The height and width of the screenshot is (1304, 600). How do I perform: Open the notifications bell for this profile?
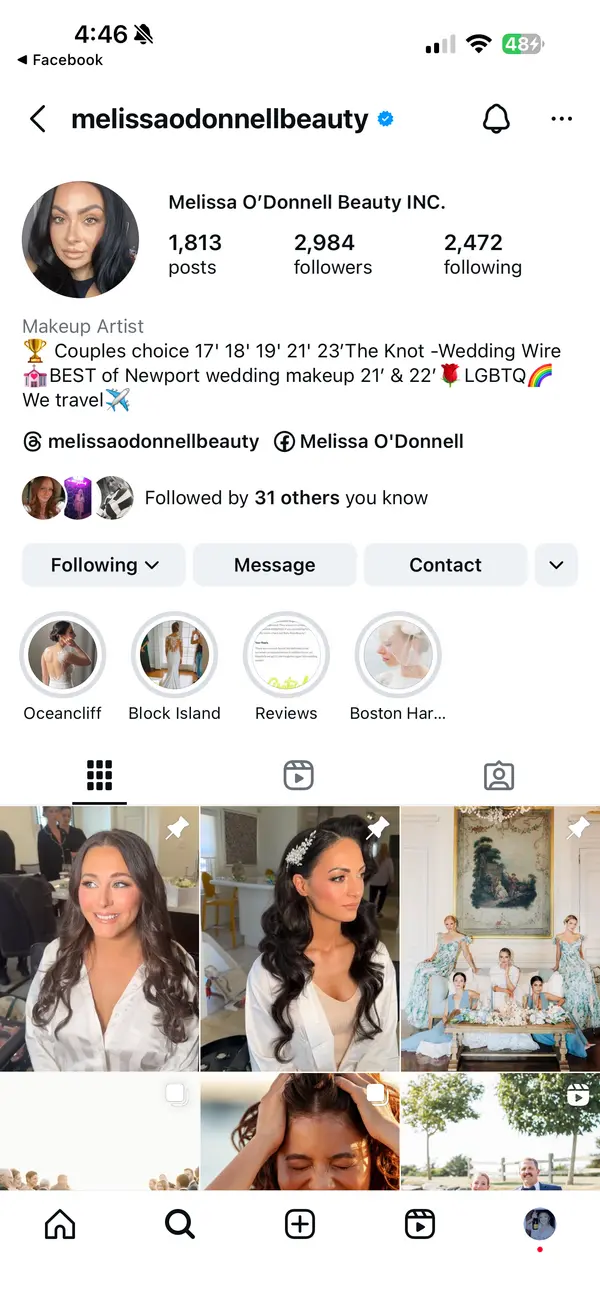pos(496,119)
